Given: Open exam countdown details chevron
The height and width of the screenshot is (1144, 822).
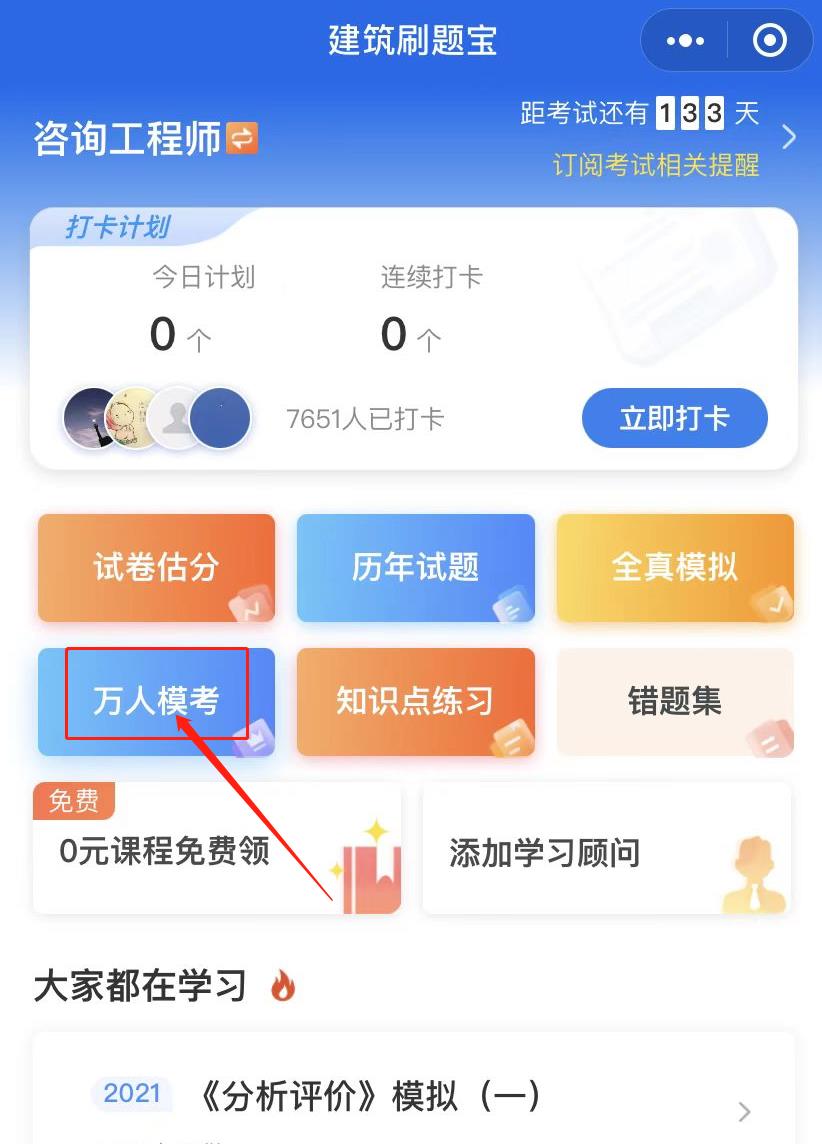Looking at the screenshot, I should pyautogui.click(x=789, y=137).
